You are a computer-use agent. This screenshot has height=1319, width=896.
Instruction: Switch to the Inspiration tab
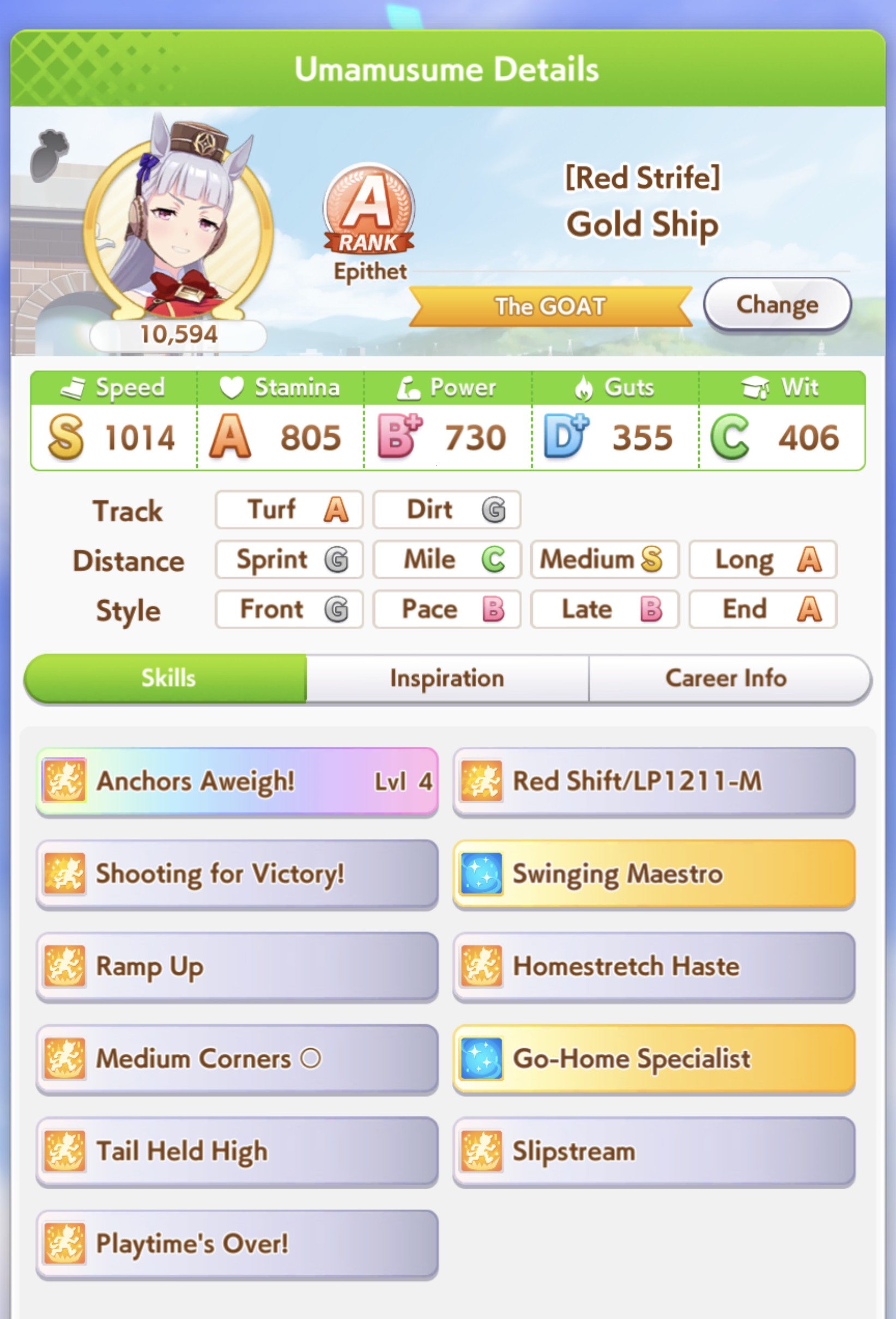click(447, 679)
